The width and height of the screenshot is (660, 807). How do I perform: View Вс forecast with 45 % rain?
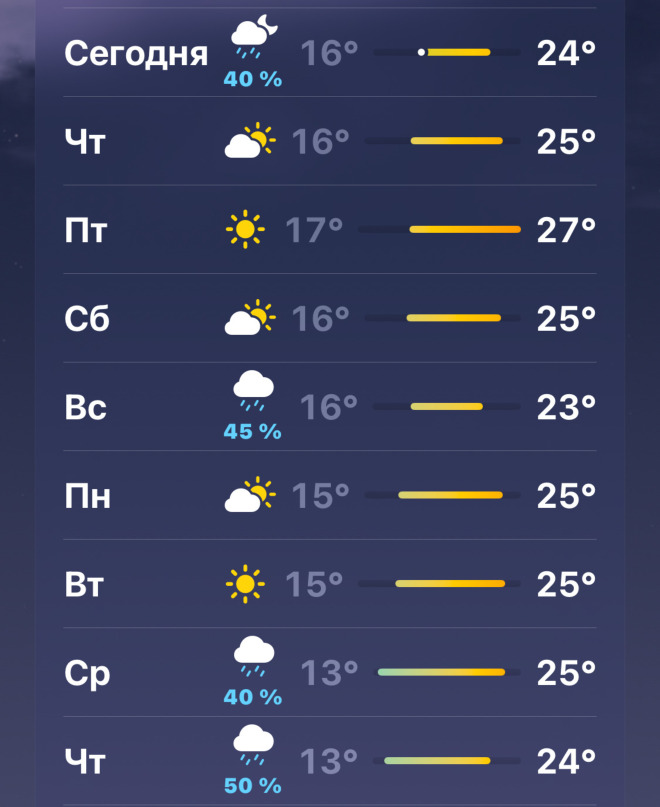tap(330, 408)
